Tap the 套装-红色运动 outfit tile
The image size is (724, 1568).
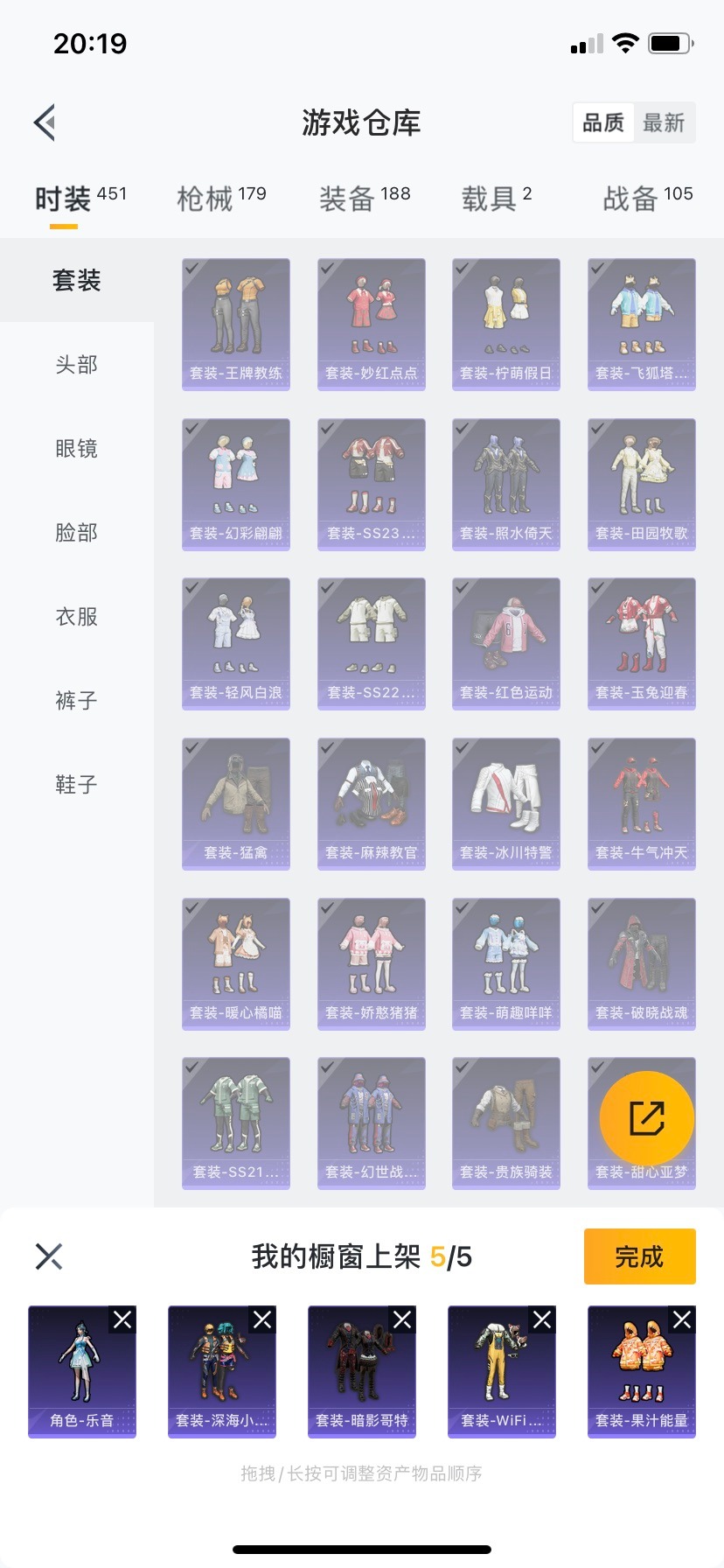click(506, 643)
